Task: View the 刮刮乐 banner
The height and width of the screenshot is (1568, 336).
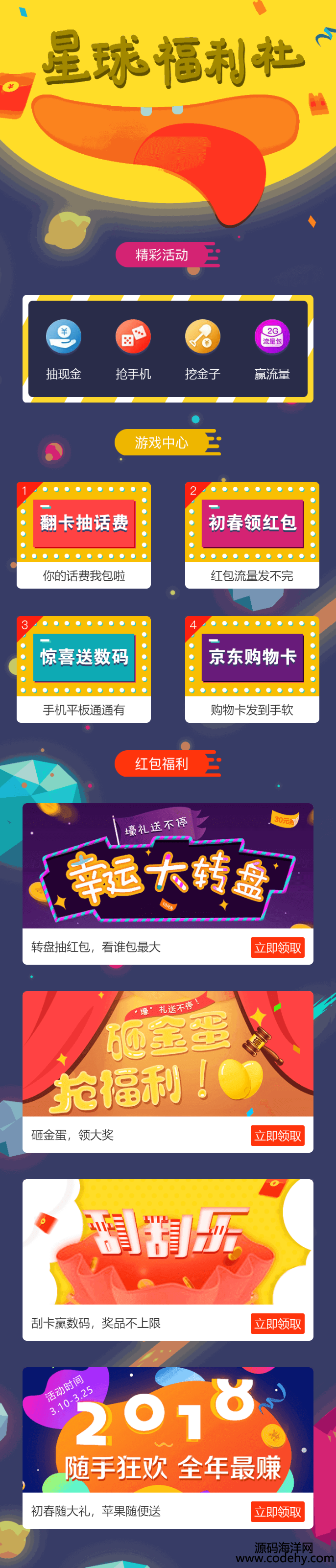Action: tap(168, 1242)
